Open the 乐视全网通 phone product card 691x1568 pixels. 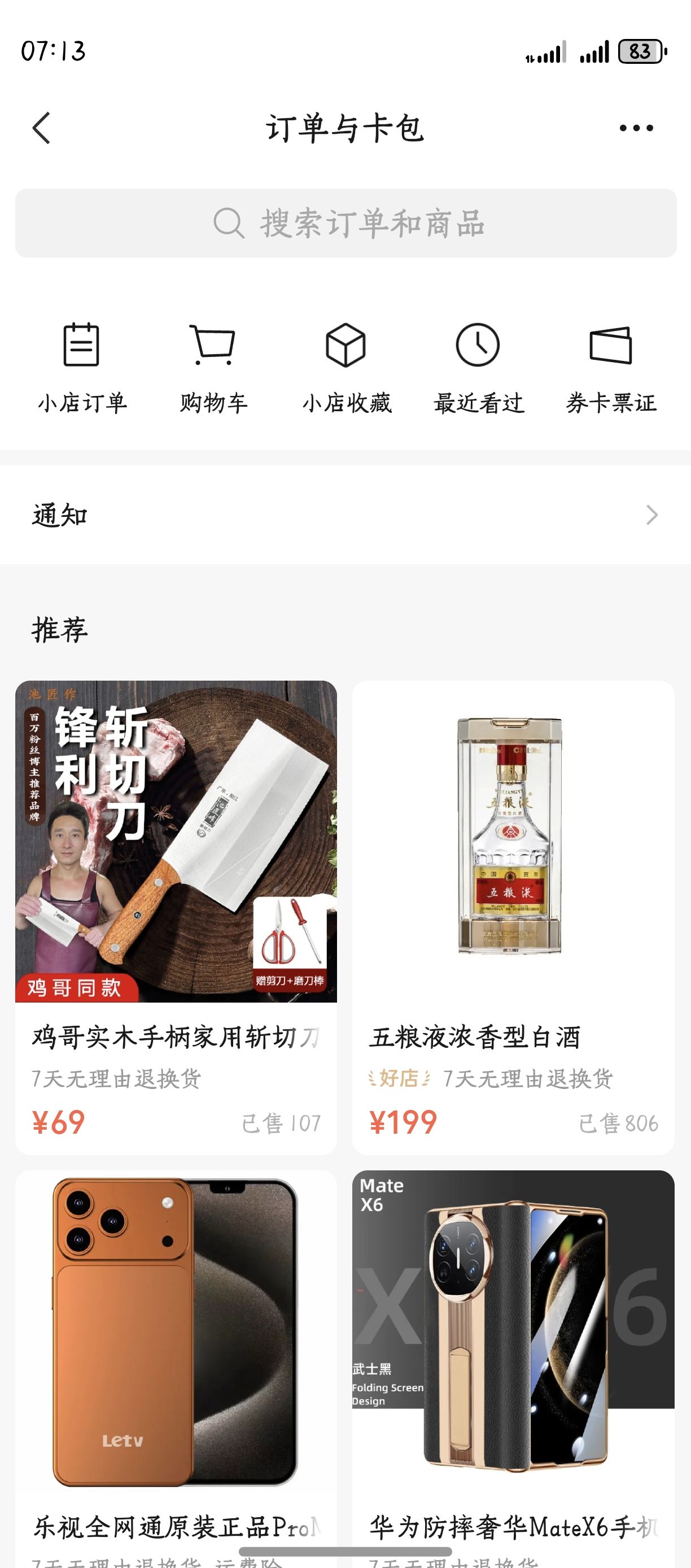pos(176,1364)
